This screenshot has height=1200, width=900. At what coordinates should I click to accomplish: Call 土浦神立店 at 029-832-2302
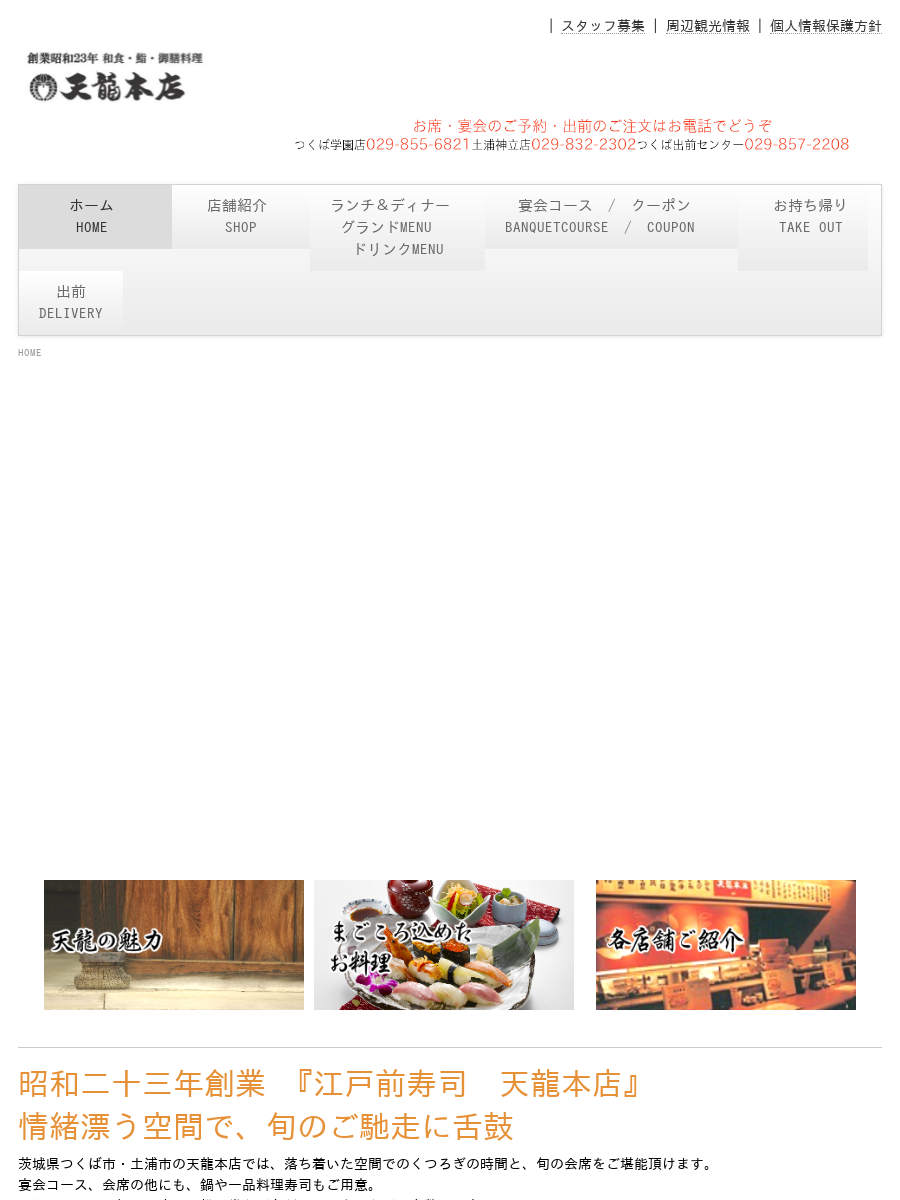[583, 145]
